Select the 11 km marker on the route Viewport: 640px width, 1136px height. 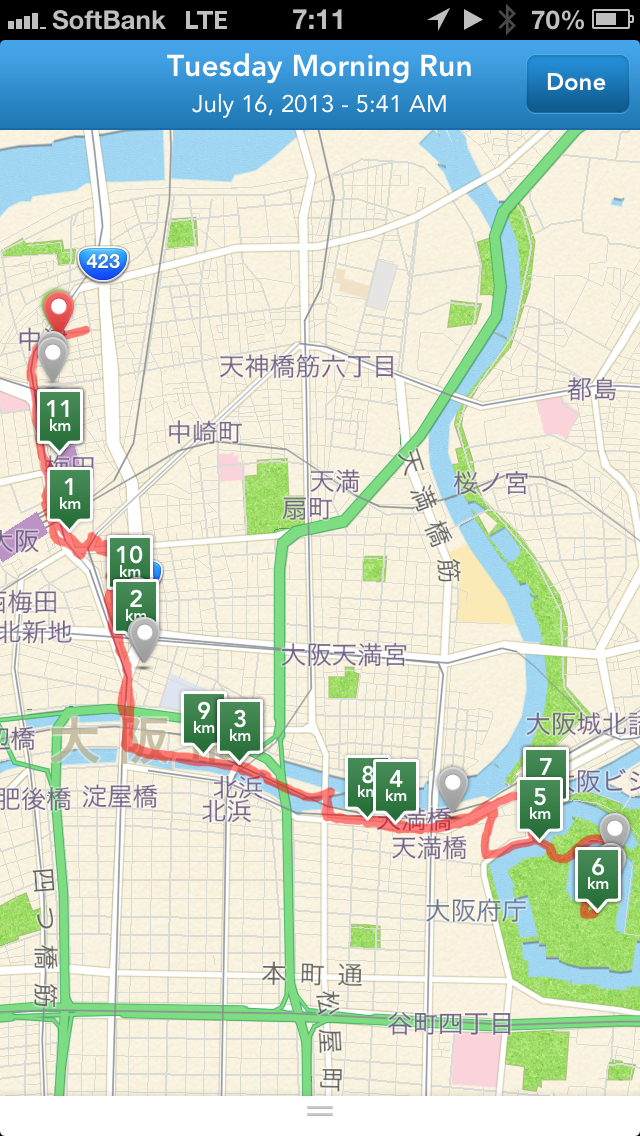60,415
